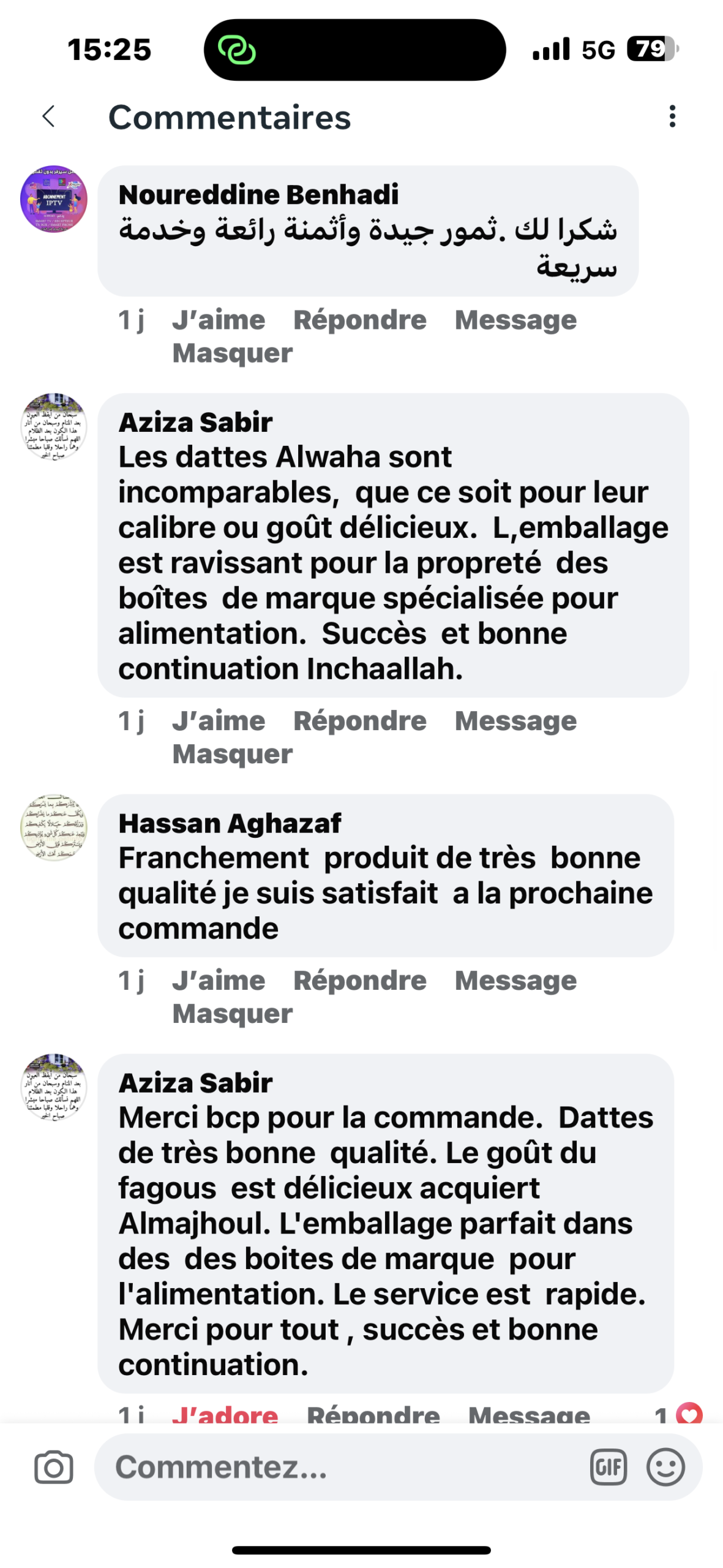Remove J'adore reaction on Aziza's Merci bcp comment
723x1568 pixels.
click(x=225, y=1414)
